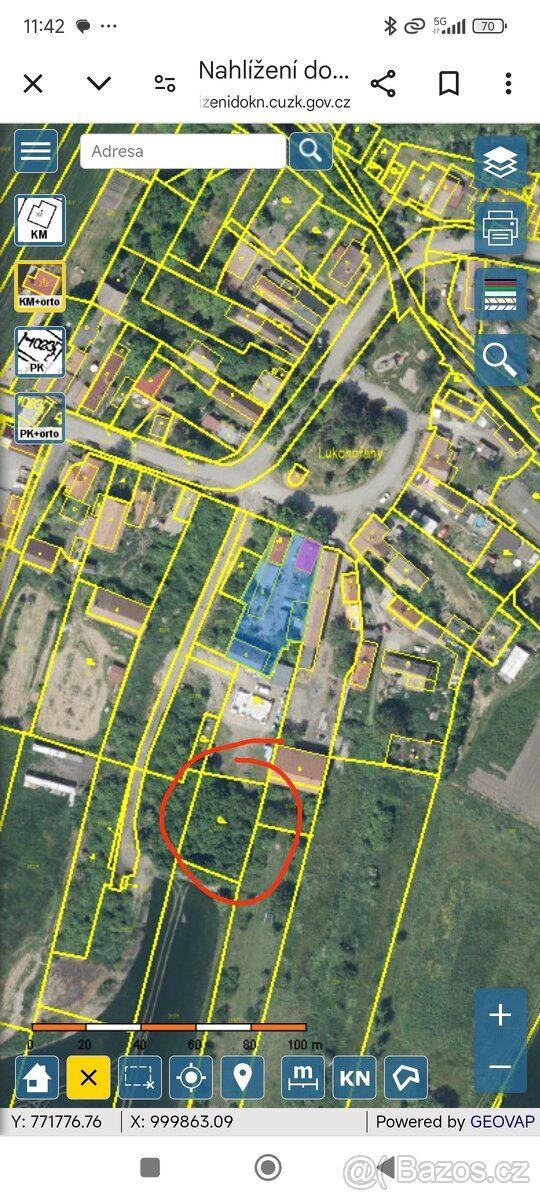Go to the home map extent
Image resolution: width=540 pixels, height=1200 pixels.
click(36, 1078)
